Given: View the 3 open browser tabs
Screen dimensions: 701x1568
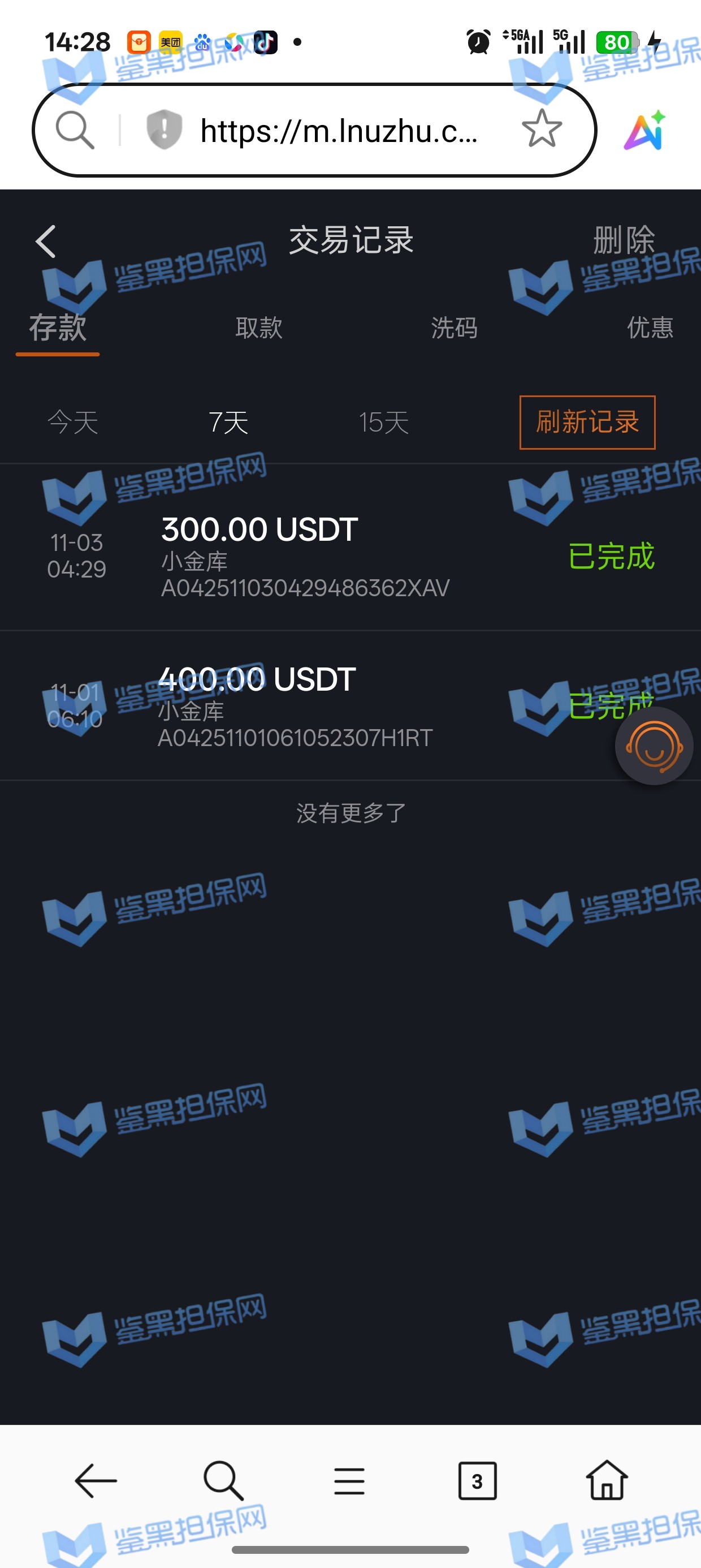Looking at the screenshot, I should pyautogui.click(x=477, y=1480).
